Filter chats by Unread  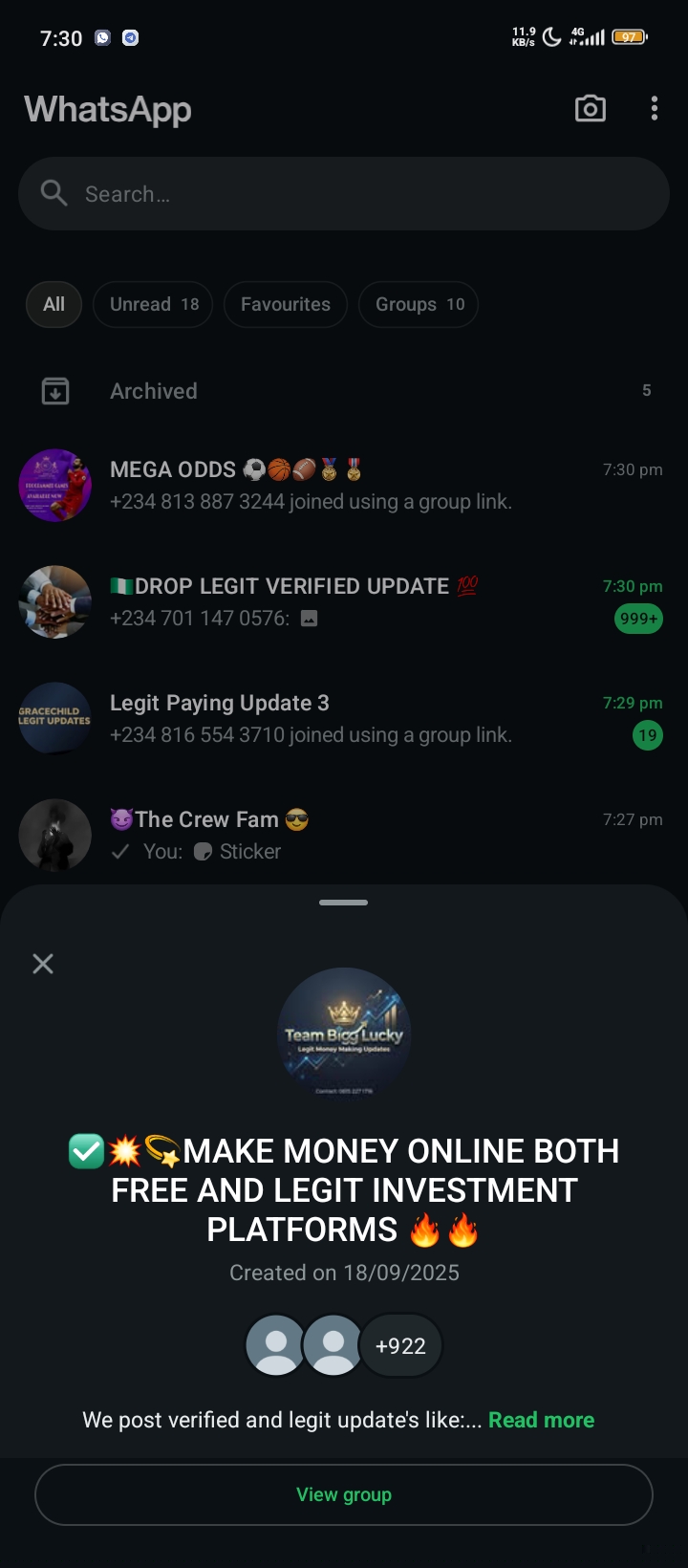pos(153,304)
